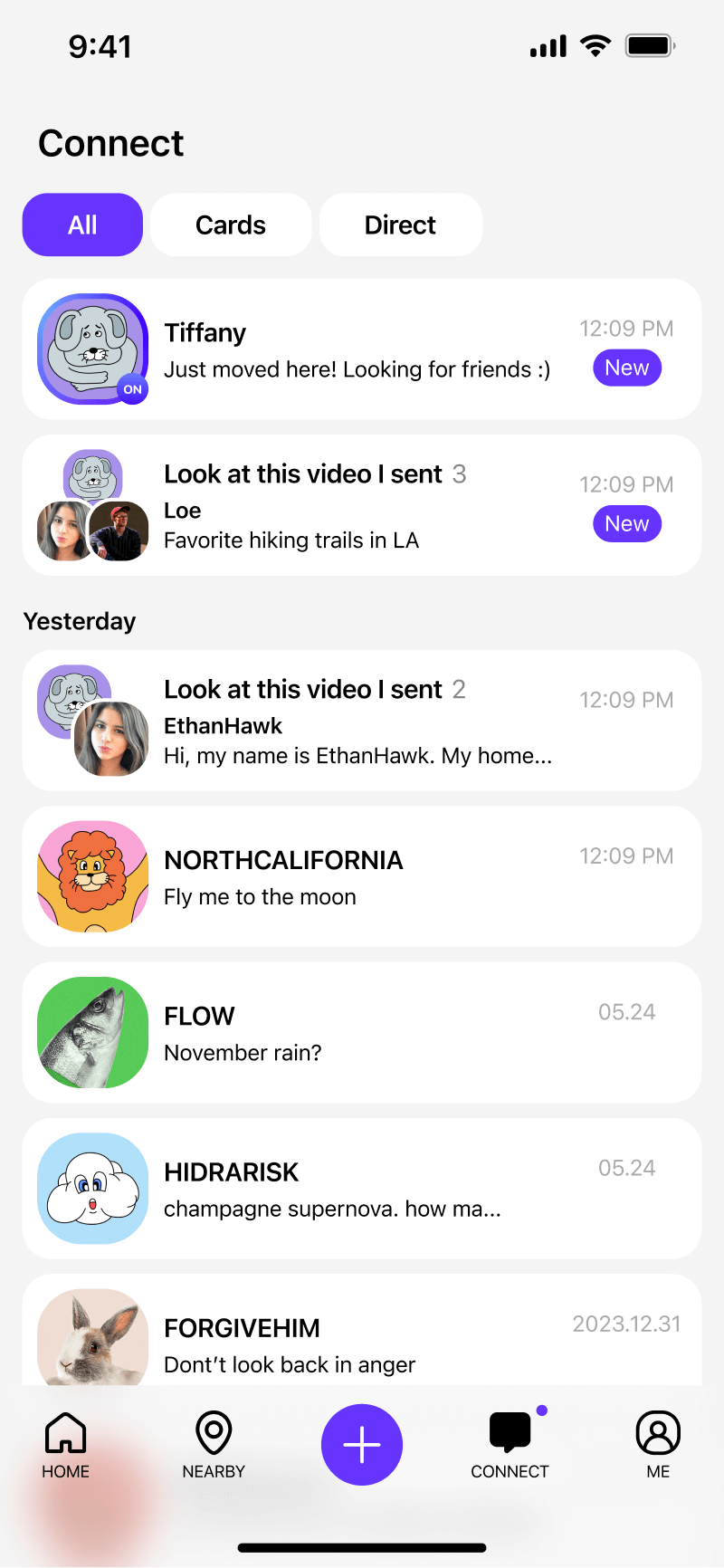724x1568 pixels.
Task: Open the HIDRARISK conversation
Action: point(362,1188)
